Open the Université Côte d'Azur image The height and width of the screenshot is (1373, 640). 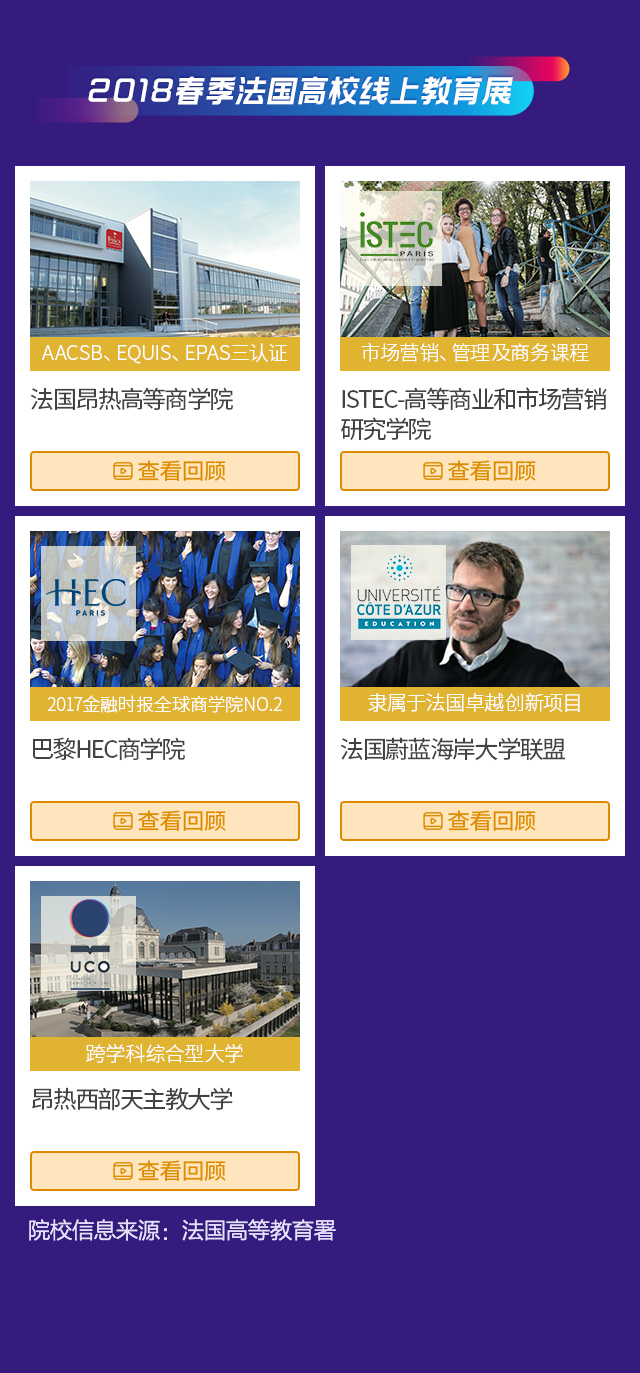click(475, 610)
